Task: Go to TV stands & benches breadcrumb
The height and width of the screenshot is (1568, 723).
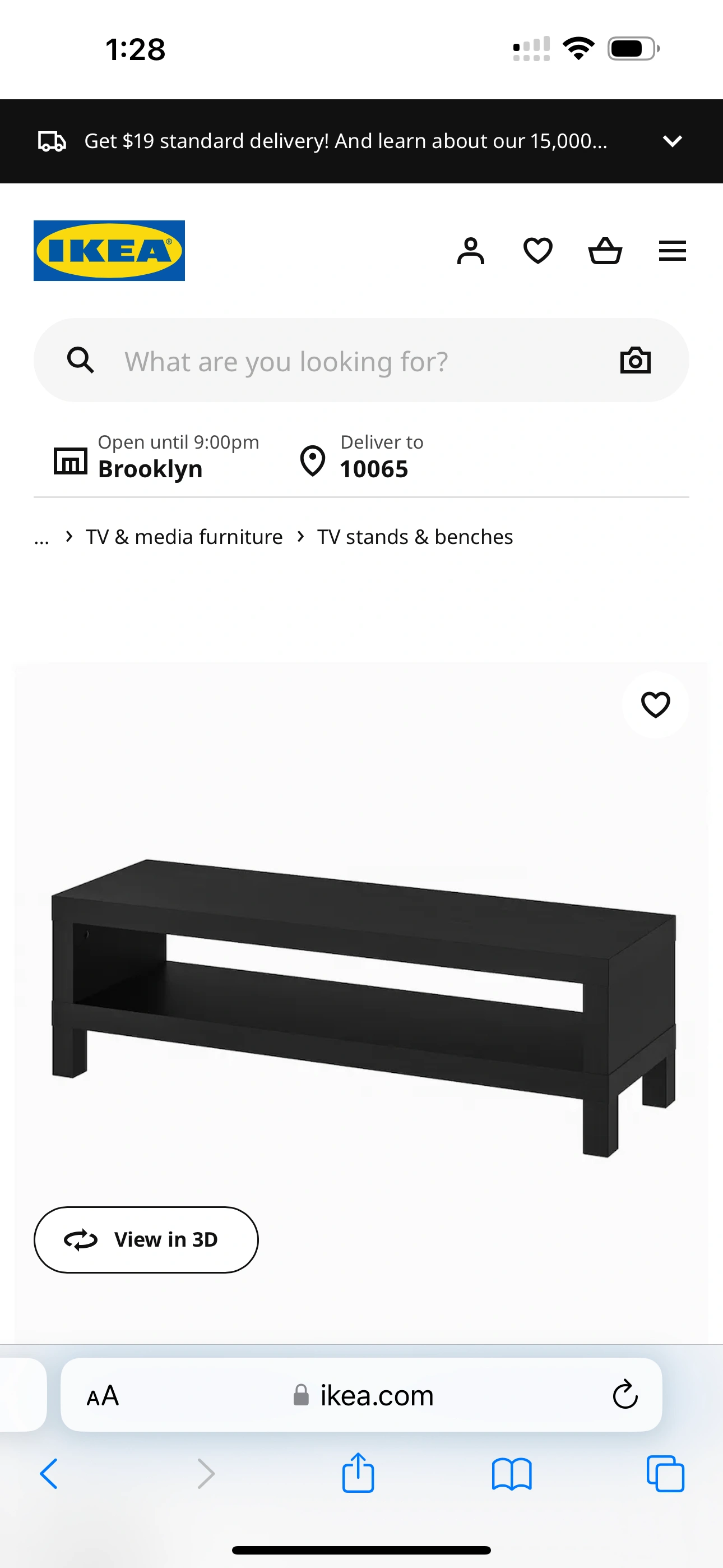Action: pos(415,537)
